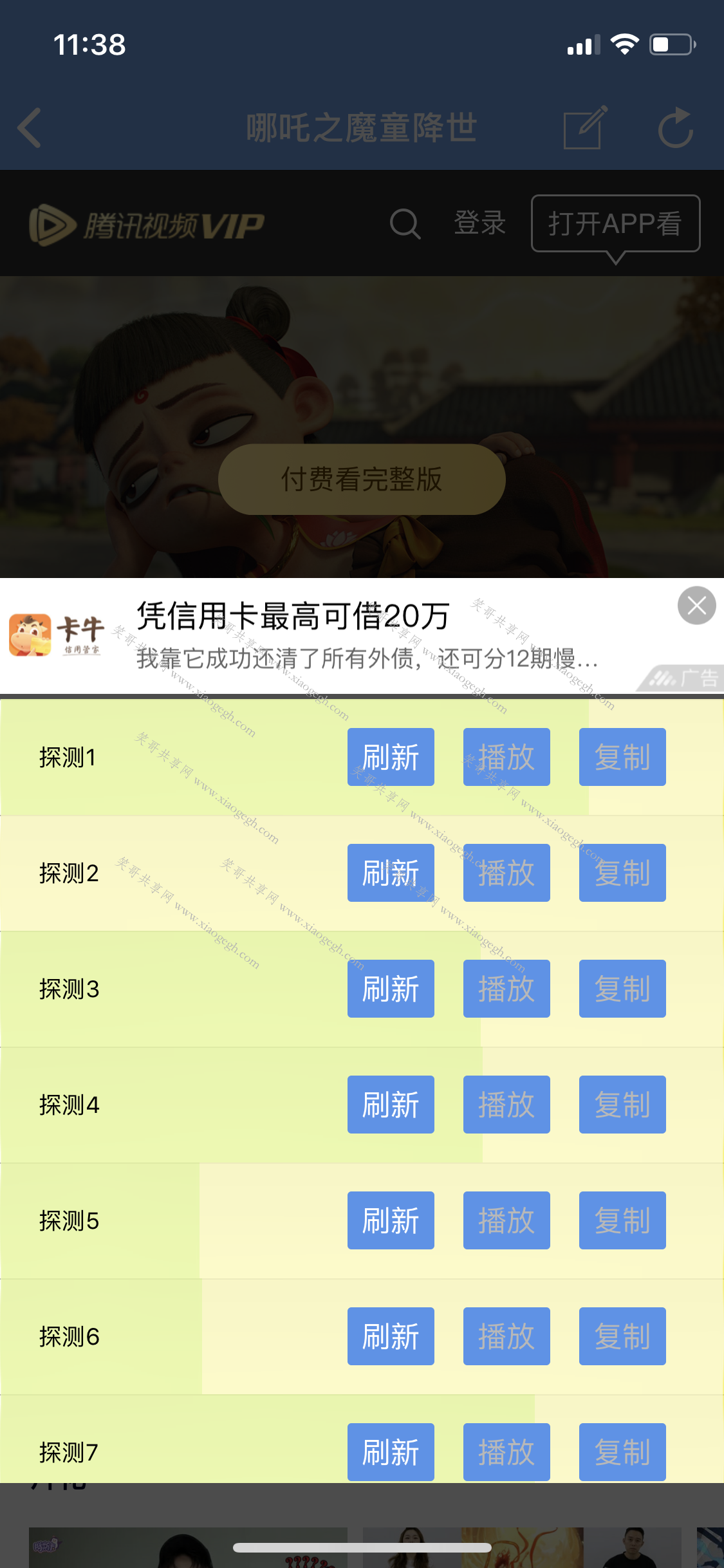The image size is (724, 1568).
Task: Refresh 探测3
Action: tap(391, 989)
